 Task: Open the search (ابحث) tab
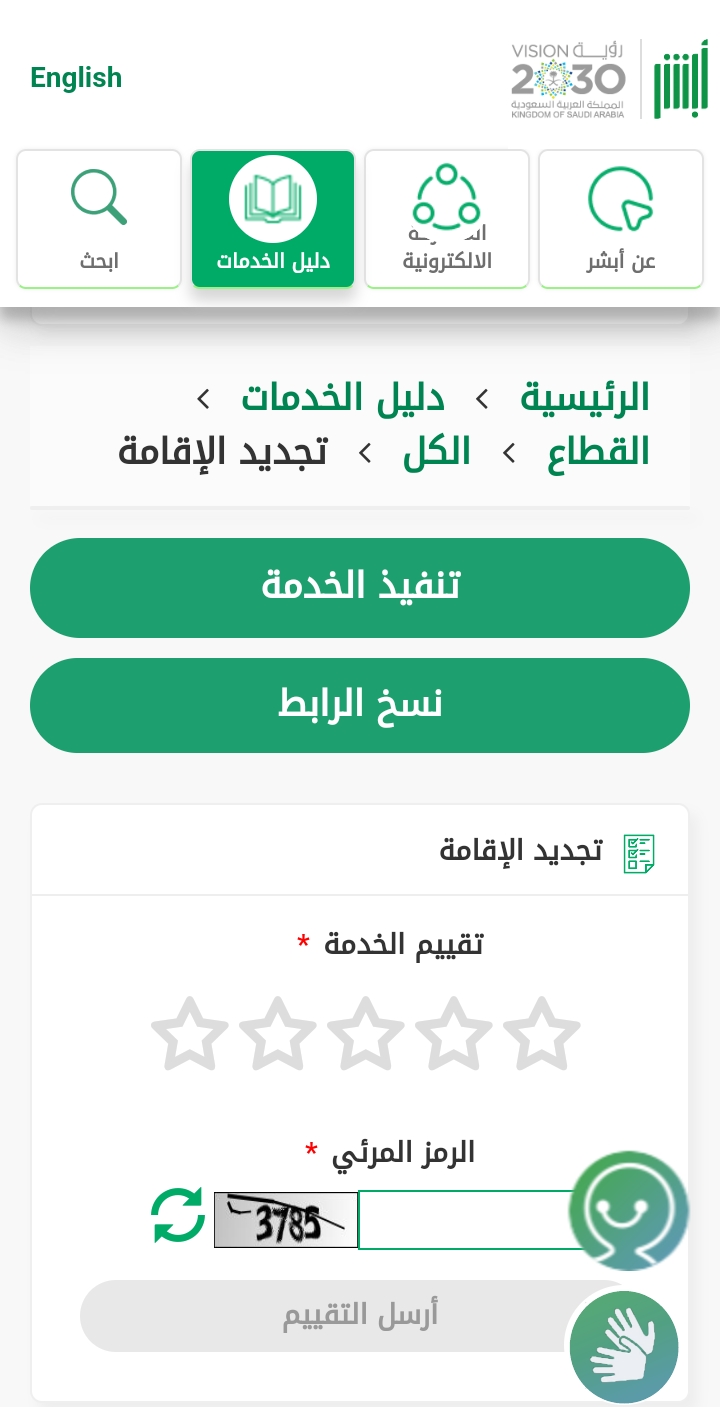99,219
